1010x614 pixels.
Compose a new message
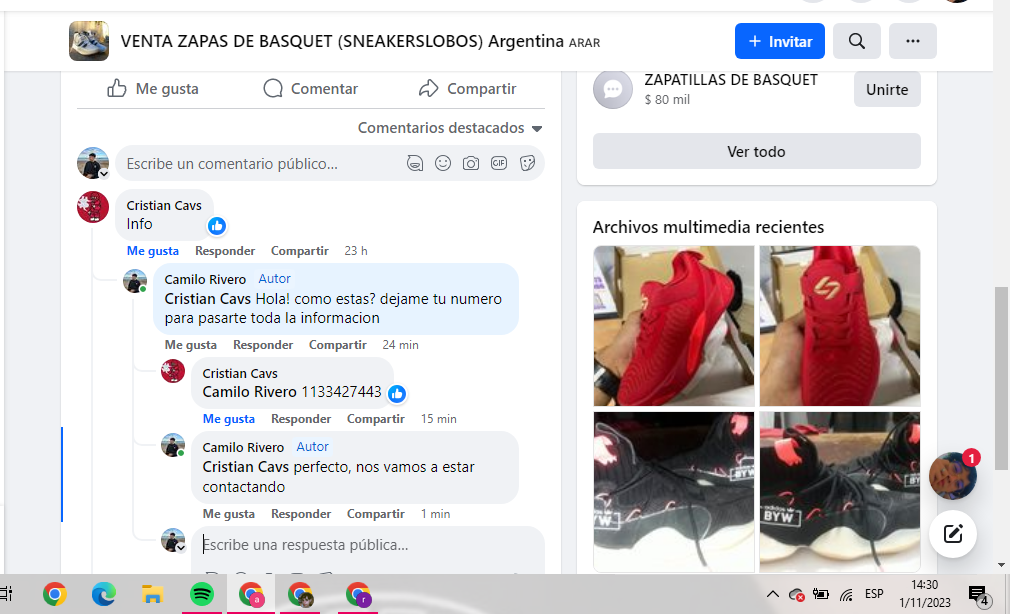(952, 533)
